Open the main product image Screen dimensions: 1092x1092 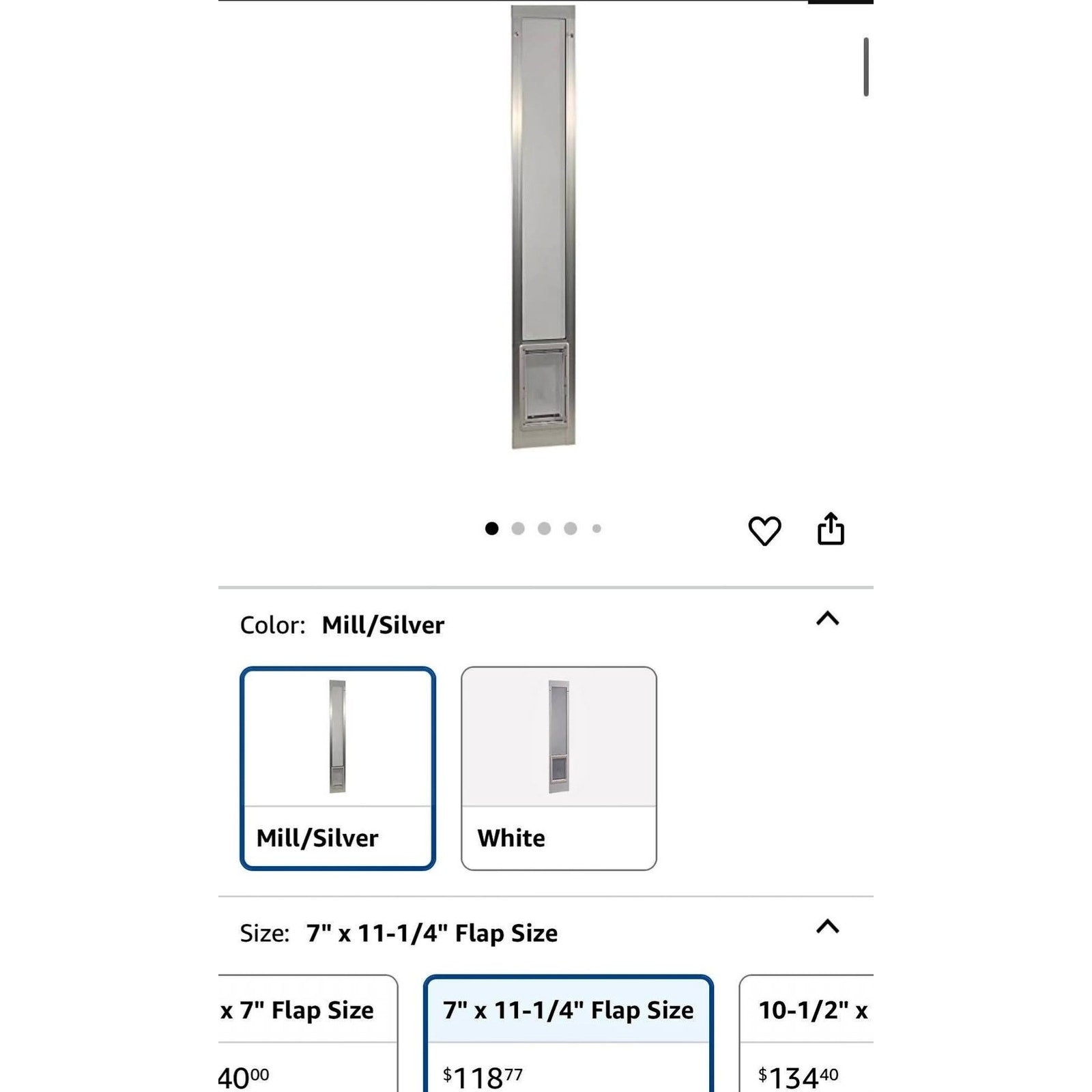(543, 227)
